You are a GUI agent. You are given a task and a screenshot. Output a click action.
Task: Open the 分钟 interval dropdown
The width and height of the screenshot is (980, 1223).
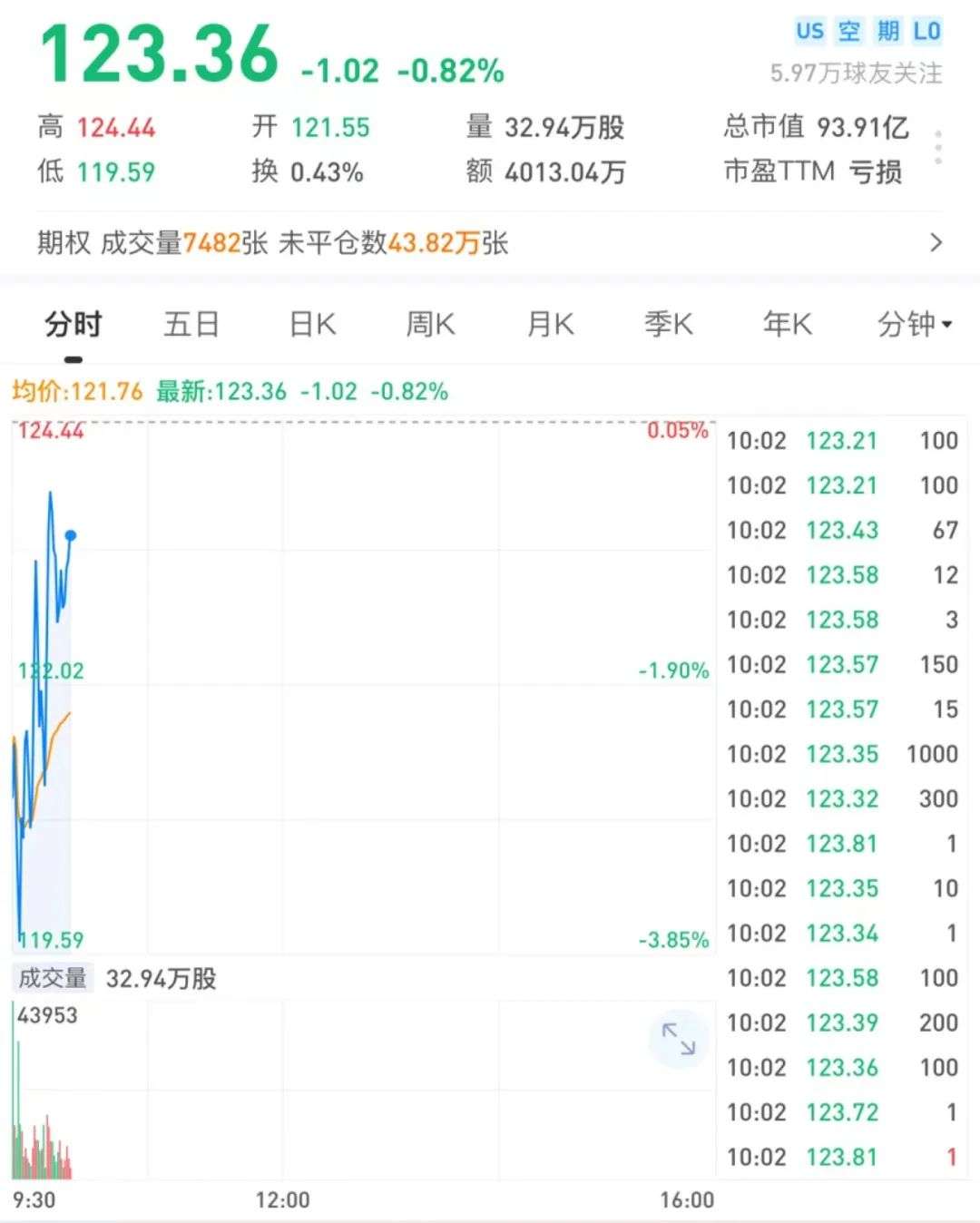coord(914,324)
